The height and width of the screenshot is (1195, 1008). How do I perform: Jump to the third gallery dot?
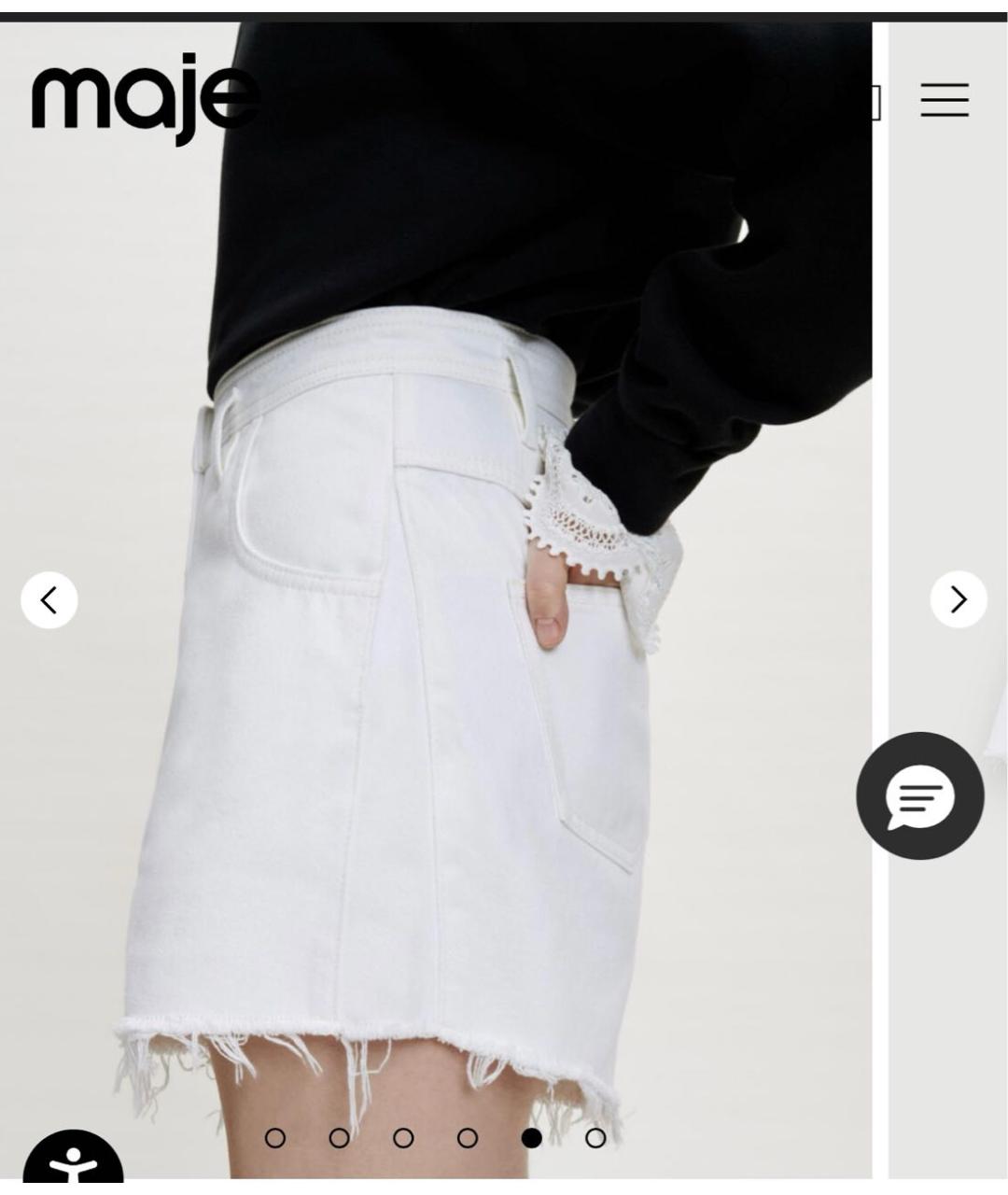pos(403,1138)
